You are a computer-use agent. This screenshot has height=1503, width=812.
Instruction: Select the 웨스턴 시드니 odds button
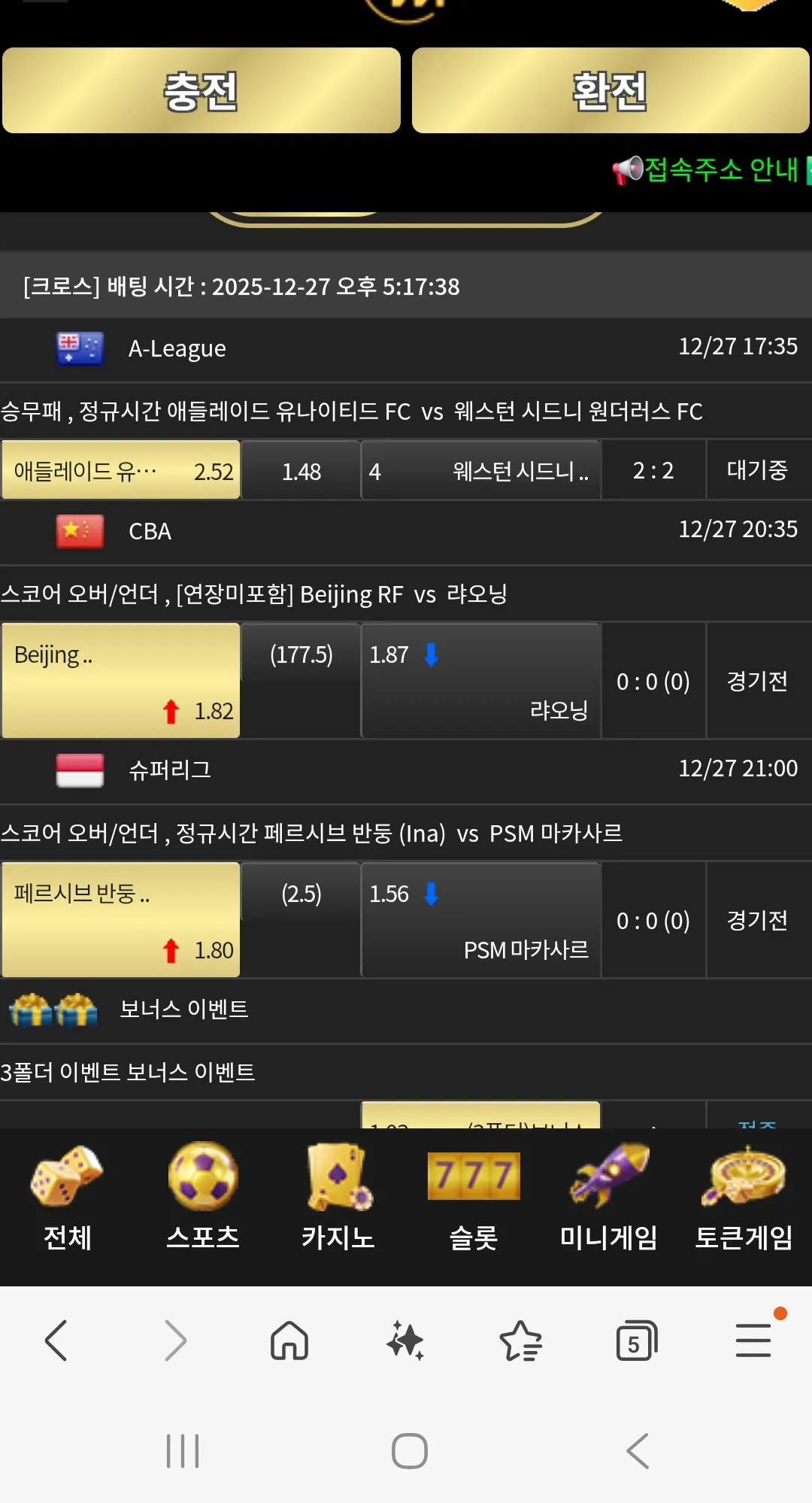(x=481, y=470)
